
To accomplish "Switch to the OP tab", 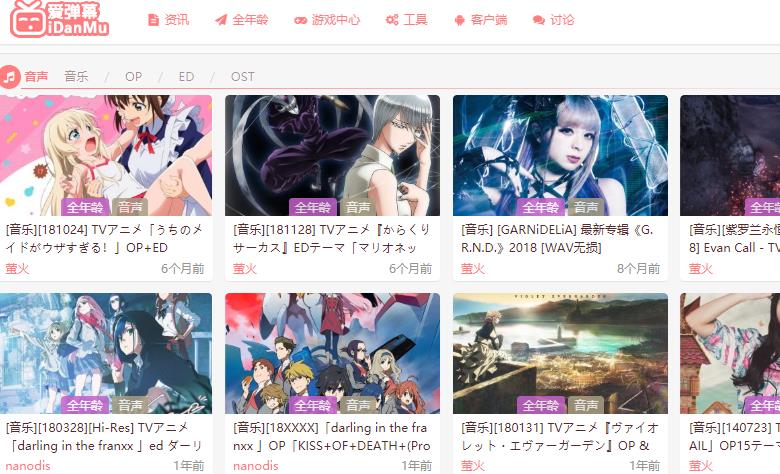I will click(133, 76).
